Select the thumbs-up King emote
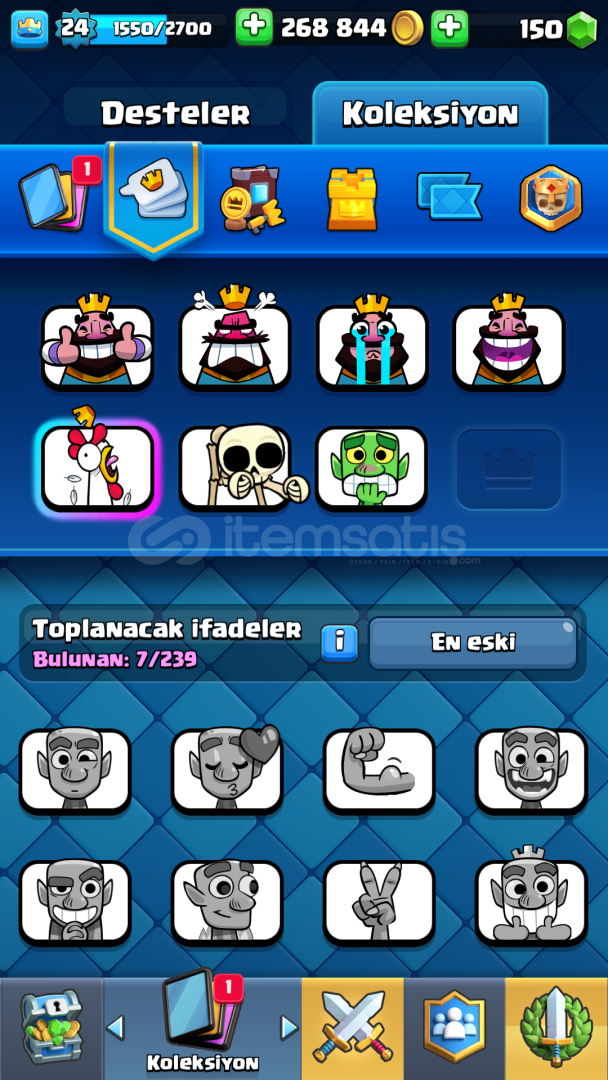The height and width of the screenshot is (1080, 608). coord(96,343)
